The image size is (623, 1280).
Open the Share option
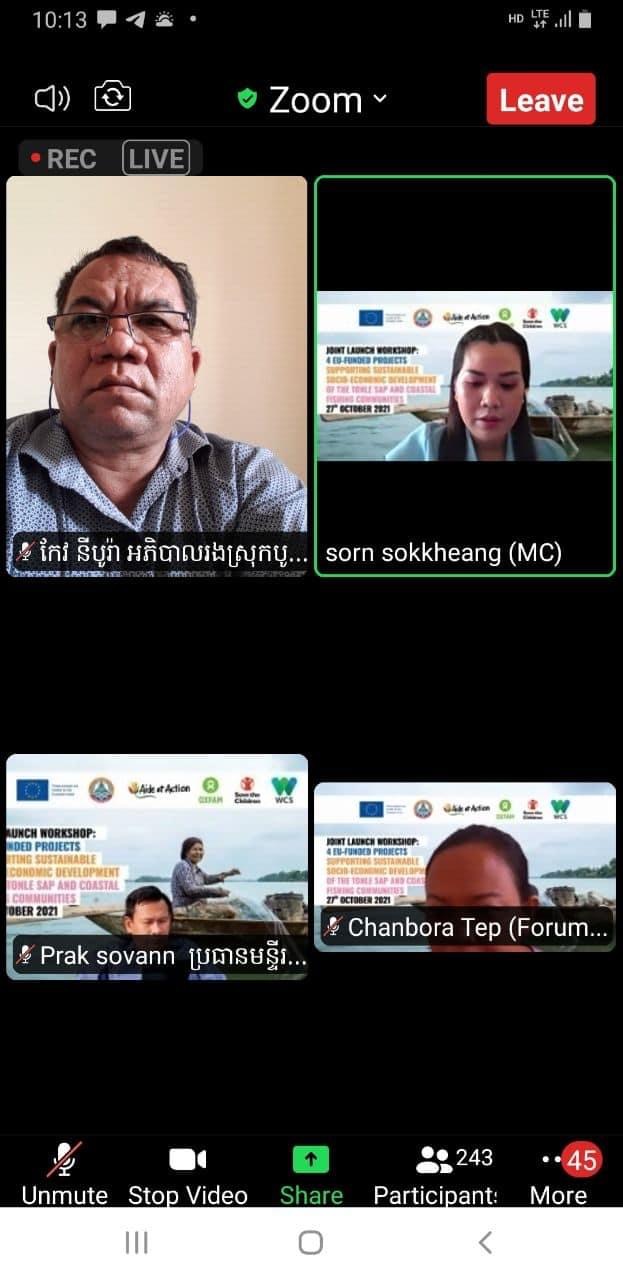coord(311,1174)
